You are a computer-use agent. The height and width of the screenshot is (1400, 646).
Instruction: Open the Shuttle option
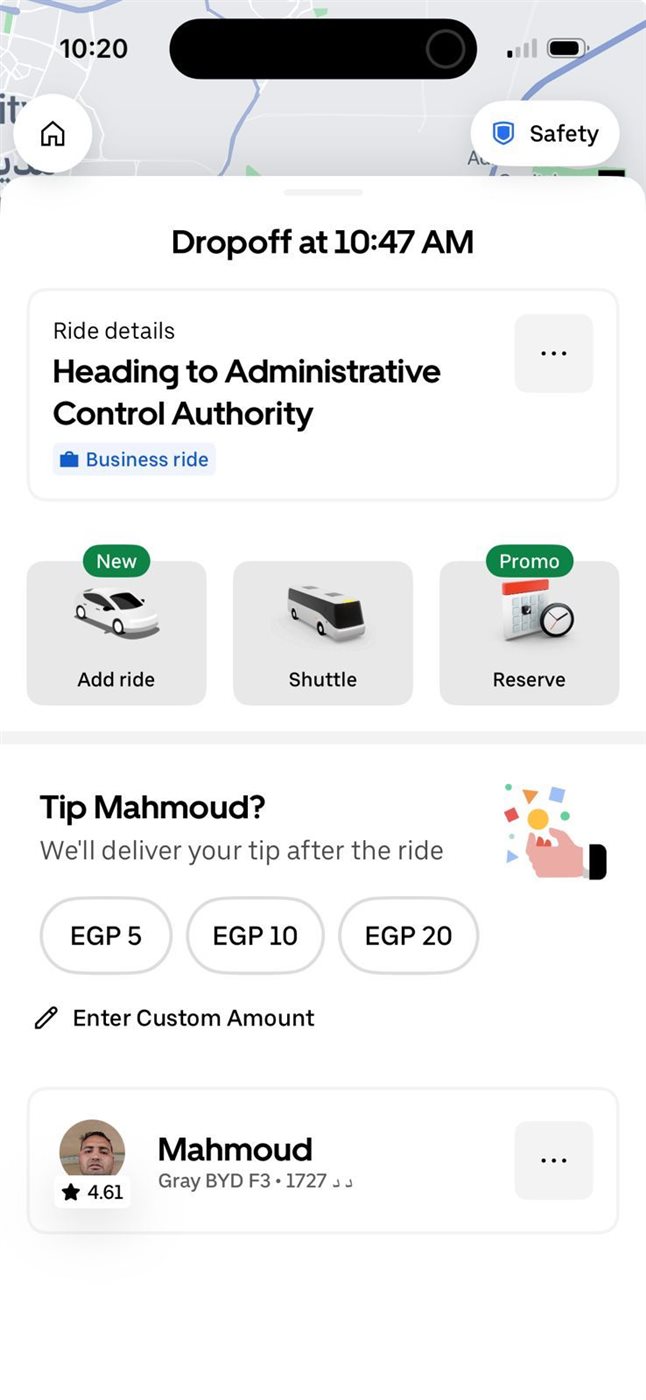322,633
